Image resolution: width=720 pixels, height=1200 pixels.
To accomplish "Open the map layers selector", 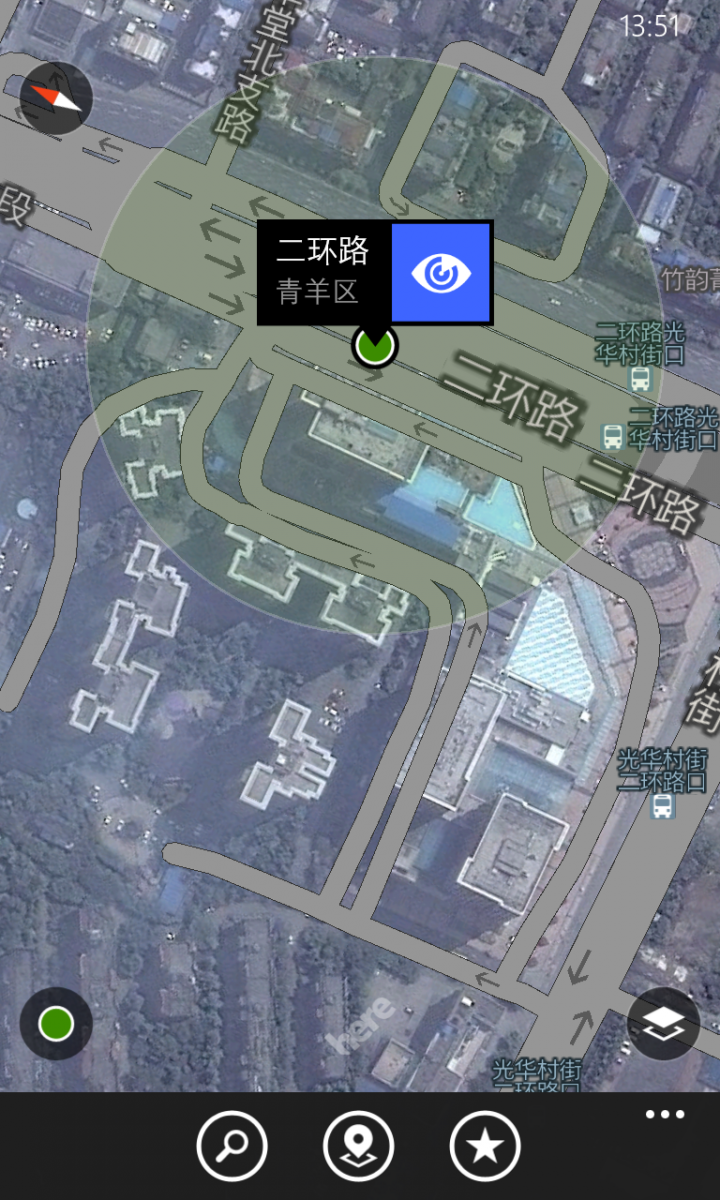I will [664, 1024].
